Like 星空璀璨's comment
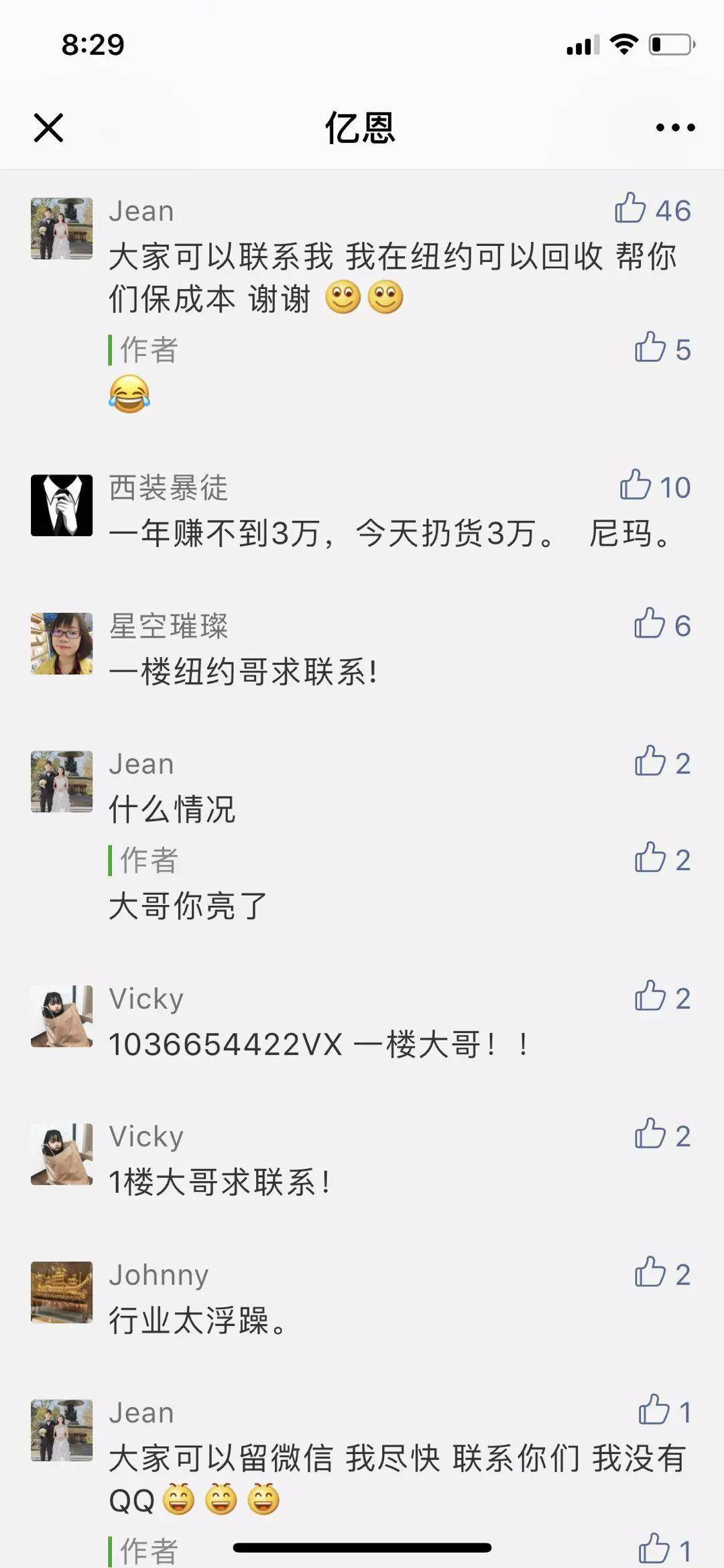 pyautogui.click(x=650, y=624)
